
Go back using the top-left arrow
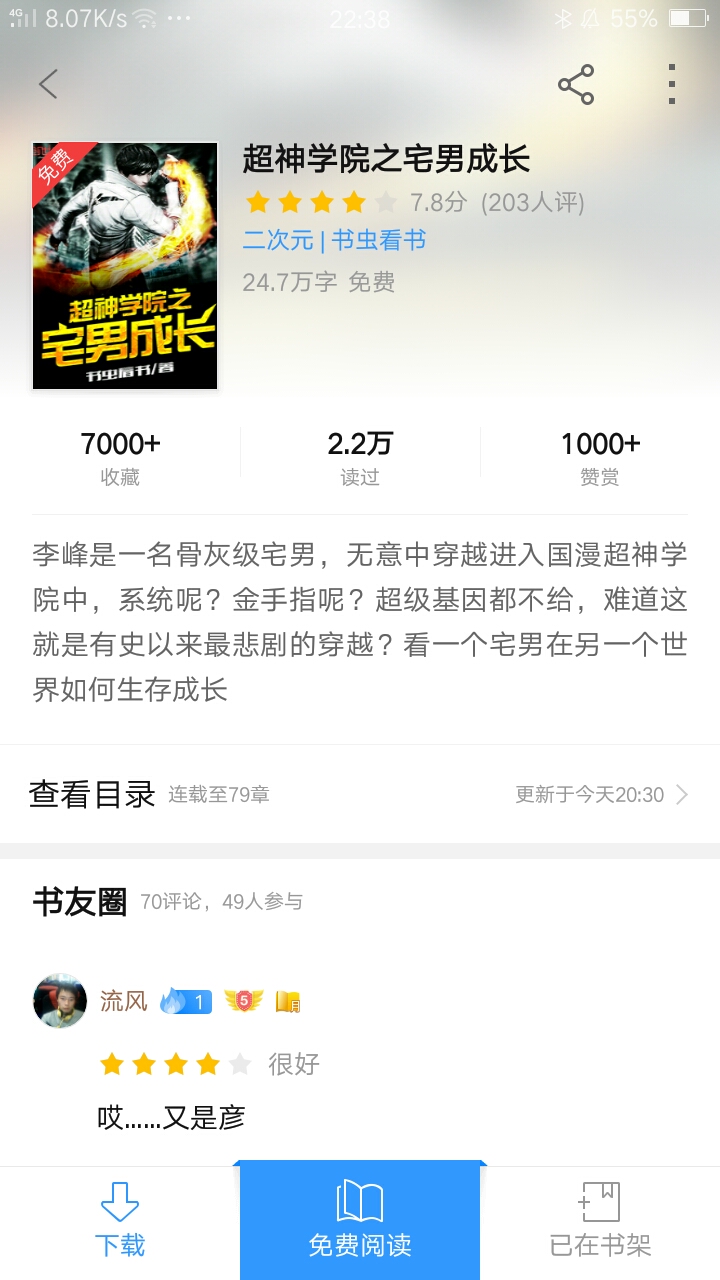48,84
